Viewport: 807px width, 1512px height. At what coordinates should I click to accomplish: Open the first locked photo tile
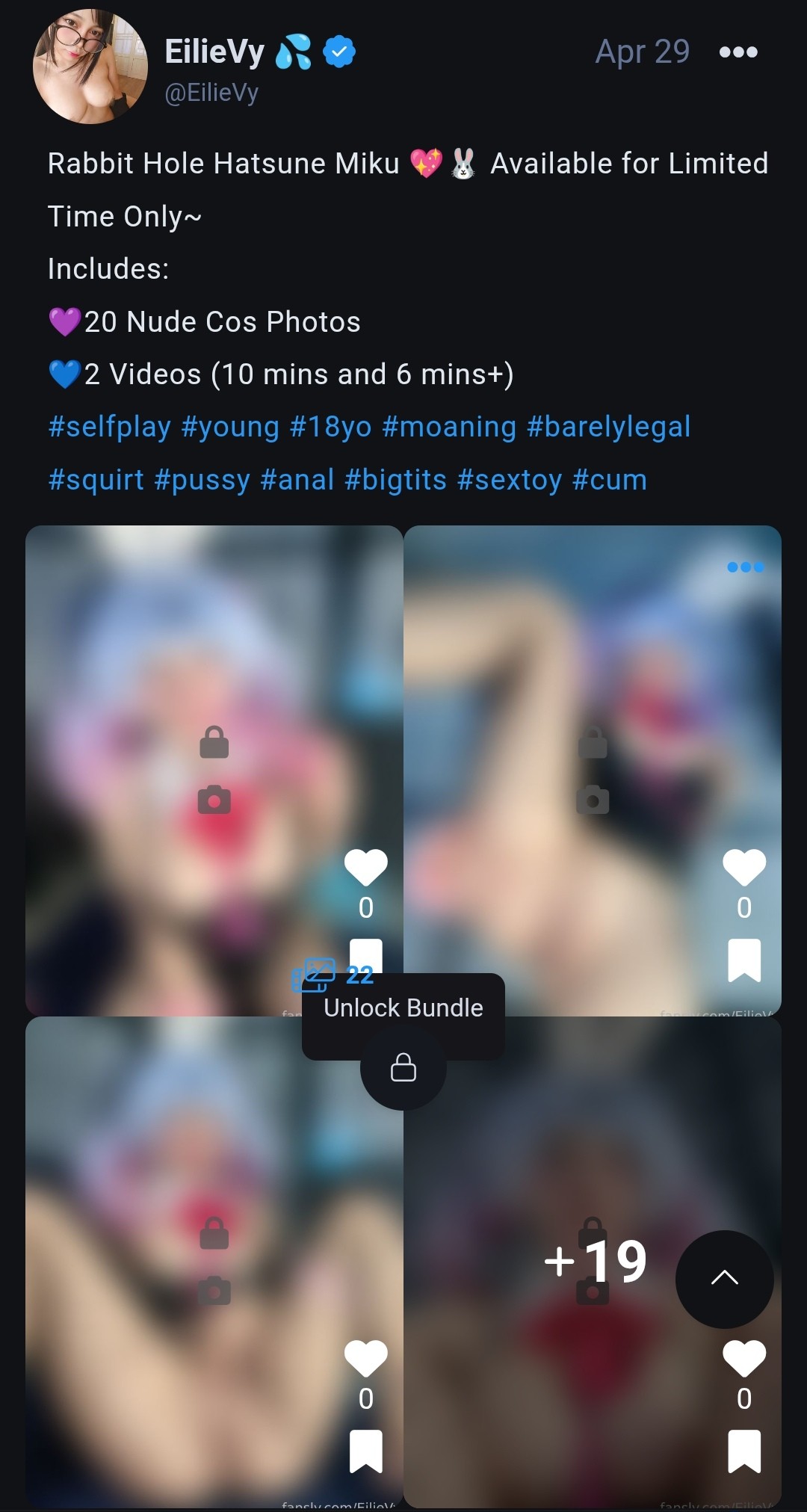(x=214, y=770)
